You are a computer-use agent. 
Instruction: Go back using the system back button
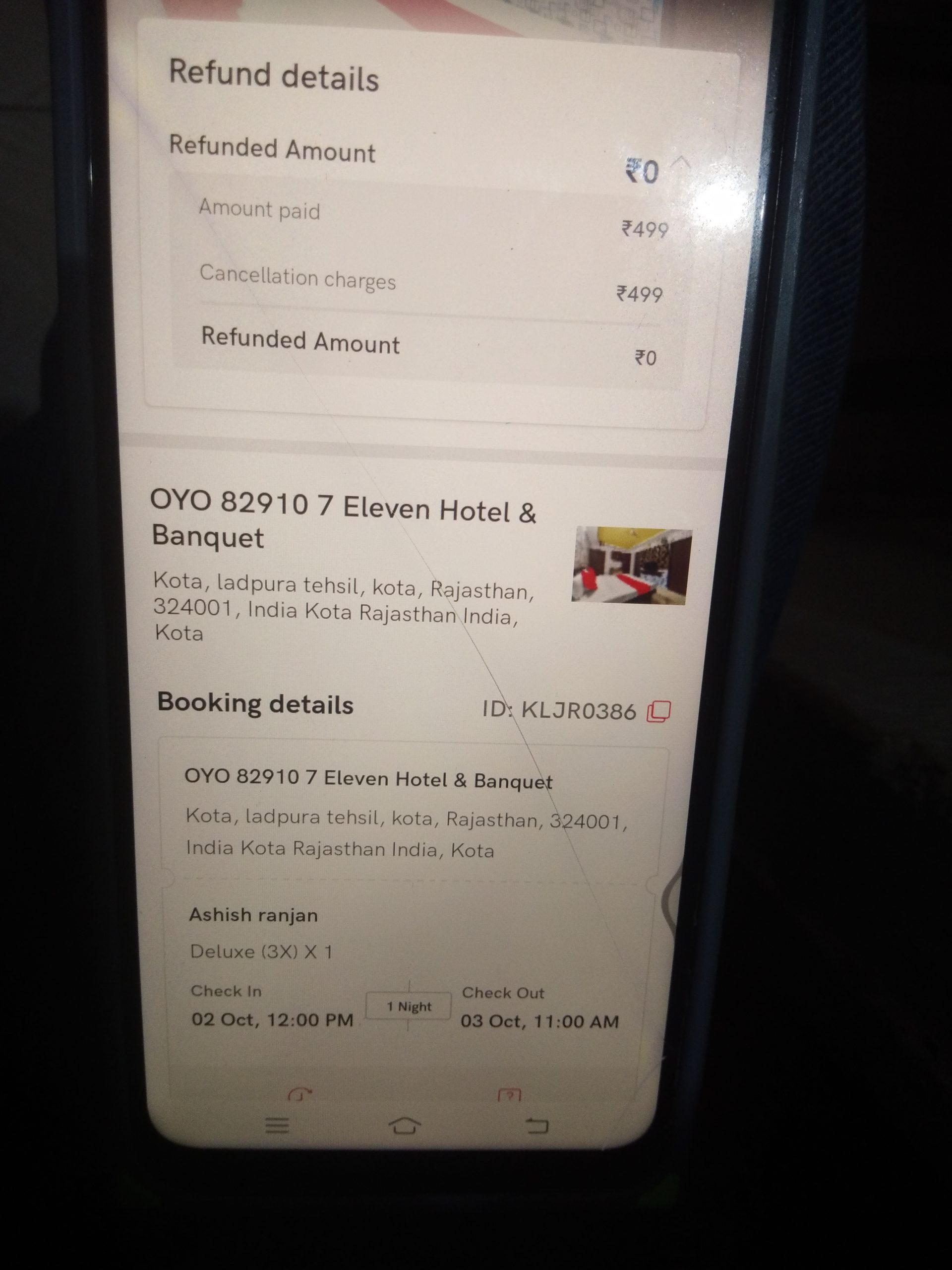point(536,1125)
